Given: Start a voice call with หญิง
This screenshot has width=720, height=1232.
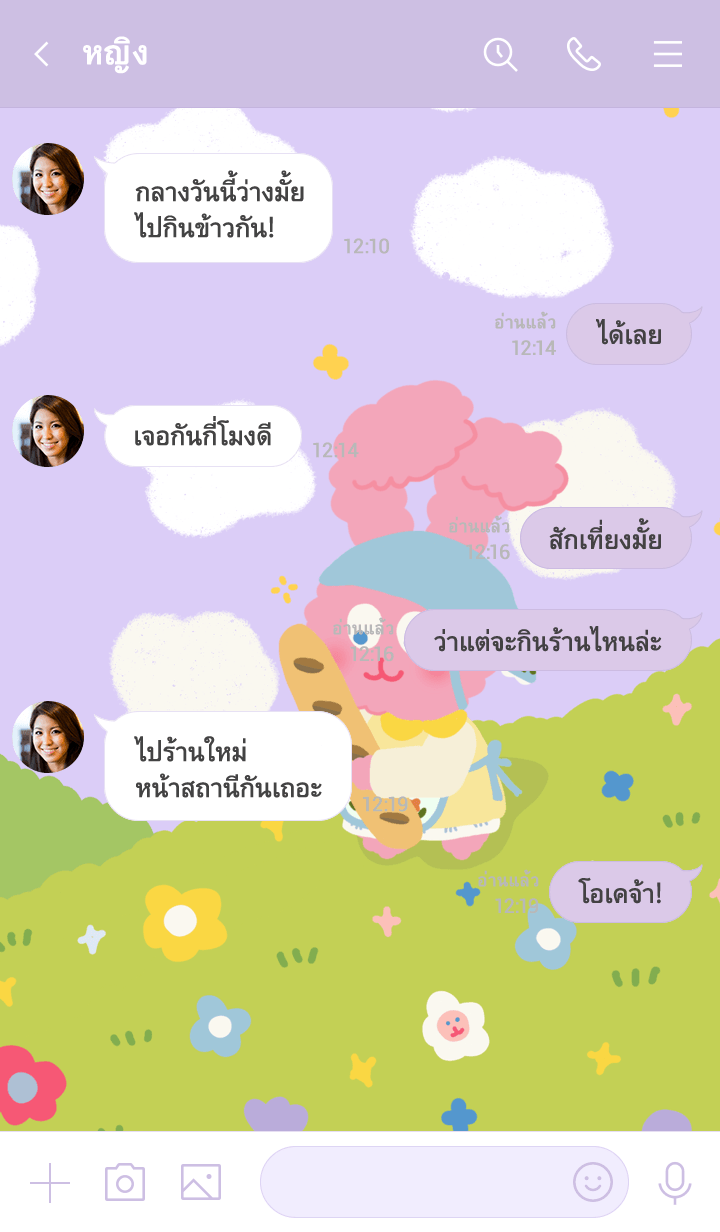Looking at the screenshot, I should [584, 54].
